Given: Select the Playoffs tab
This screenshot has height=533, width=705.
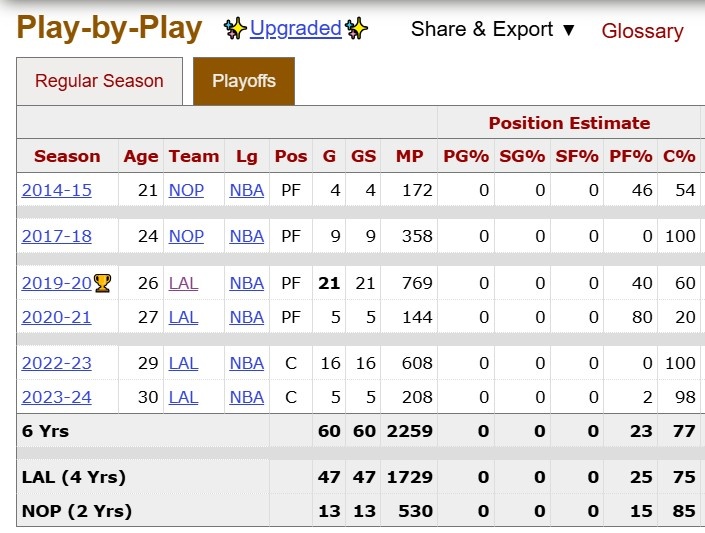Looking at the screenshot, I should (x=244, y=82).
